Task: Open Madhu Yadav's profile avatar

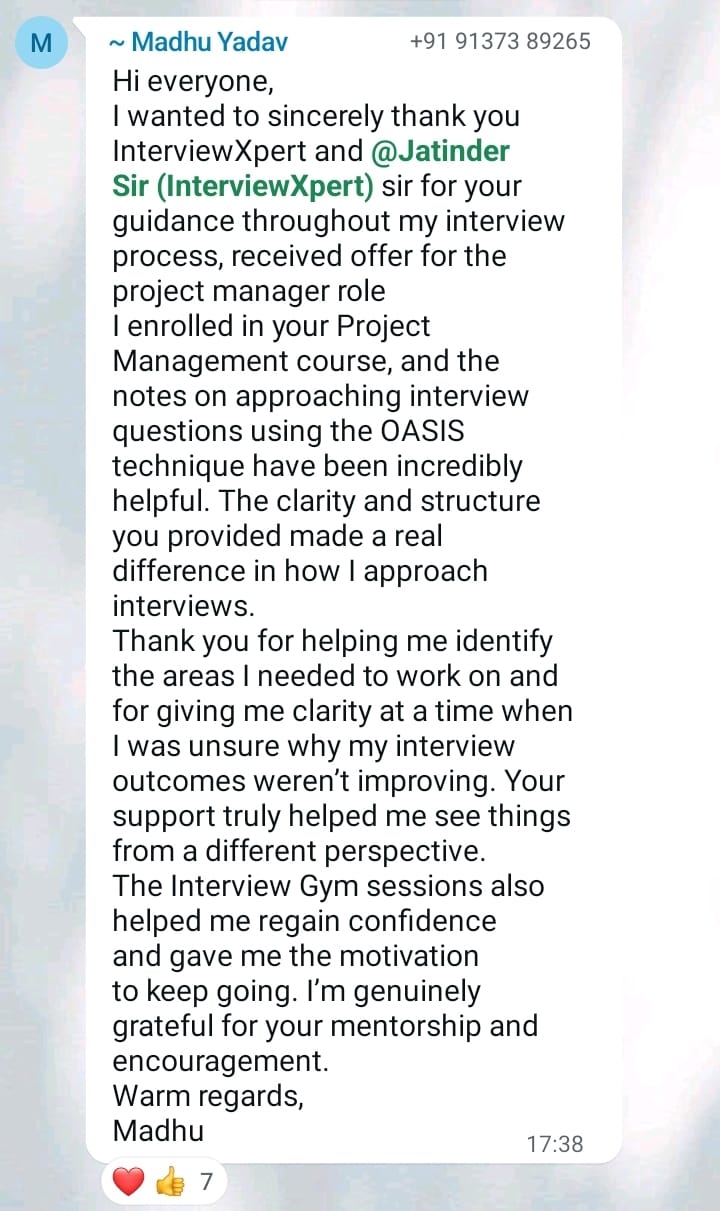Action: tap(42, 43)
